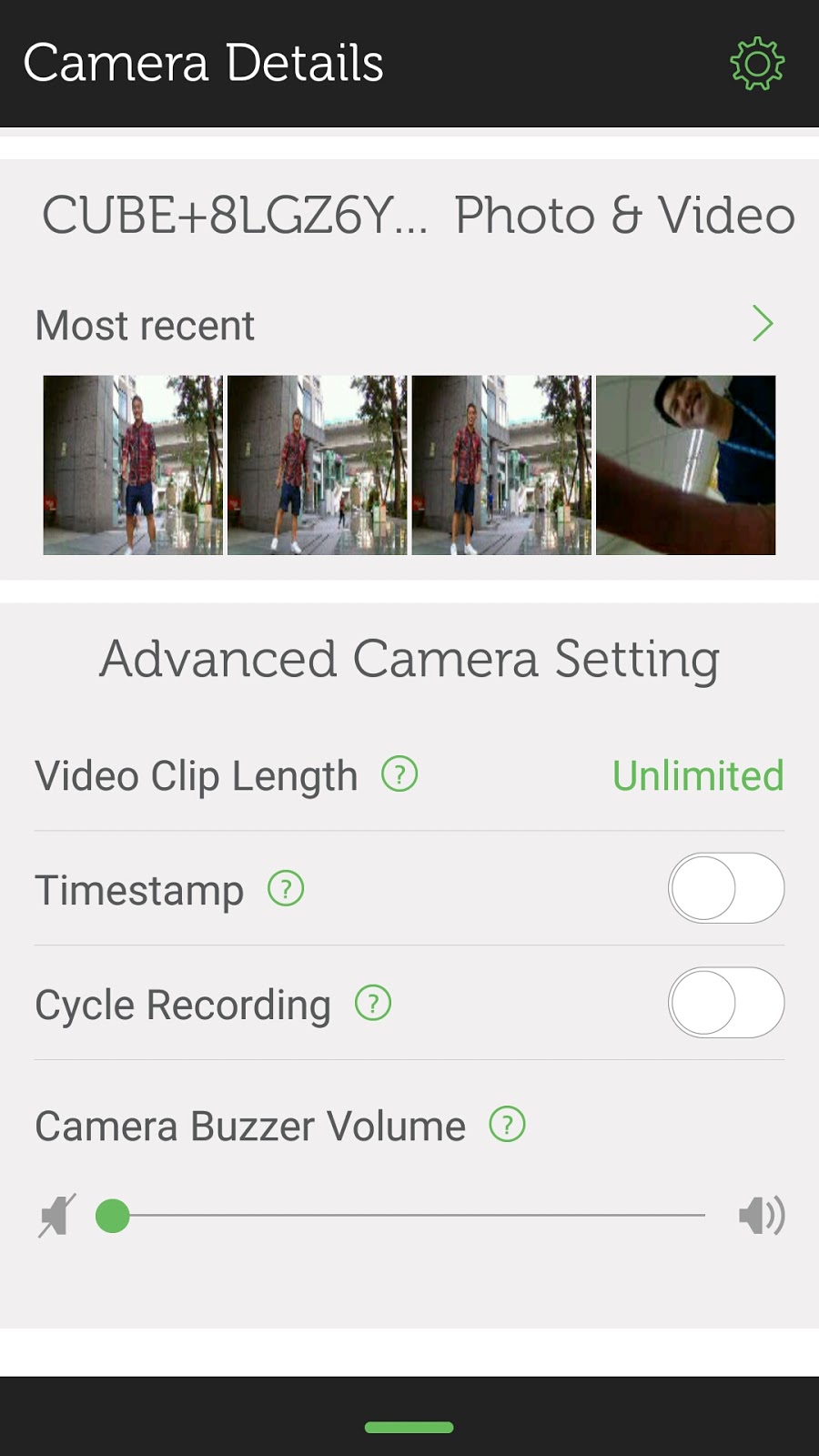Show help for Video Clip Length
819x1456 pixels.
tap(399, 774)
